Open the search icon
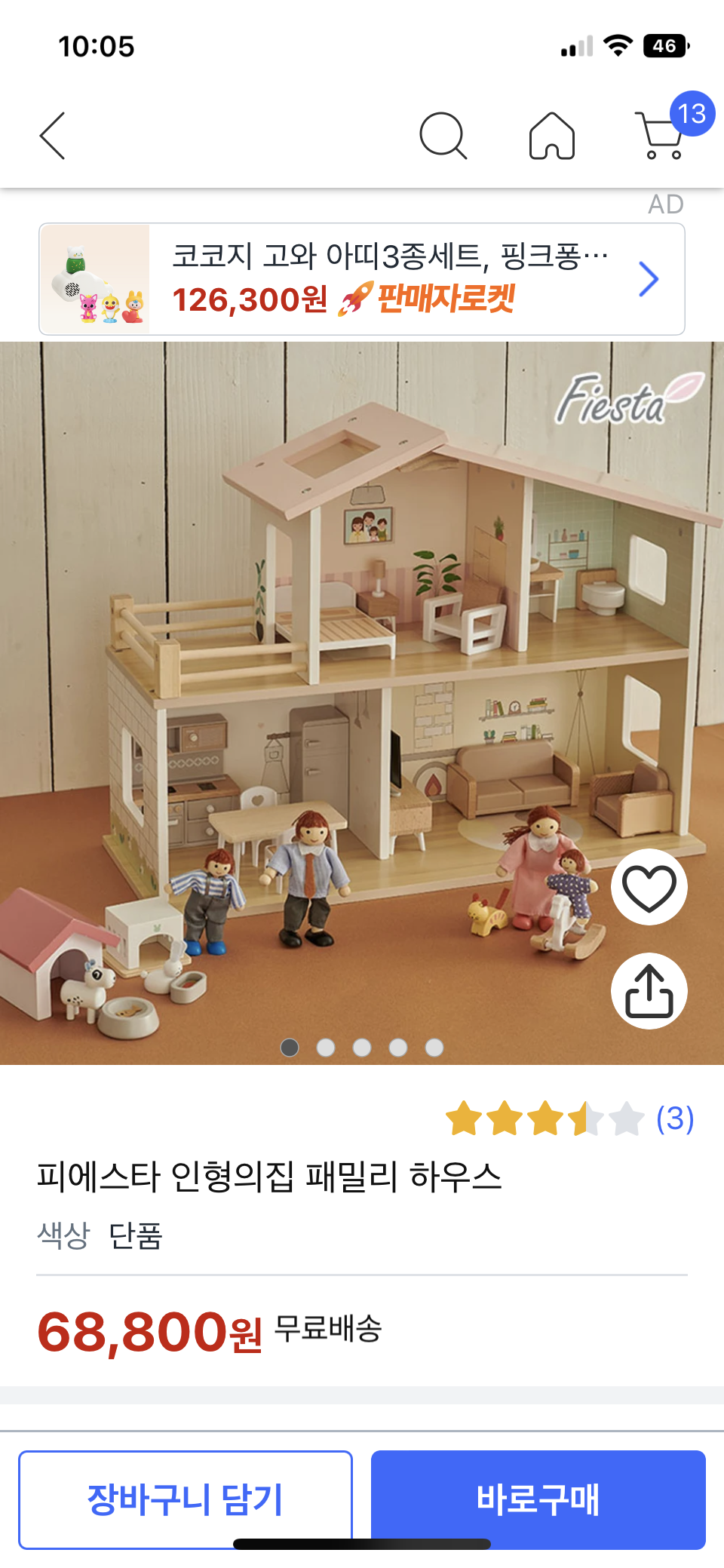This screenshot has width=724, height=1568. click(443, 136)
